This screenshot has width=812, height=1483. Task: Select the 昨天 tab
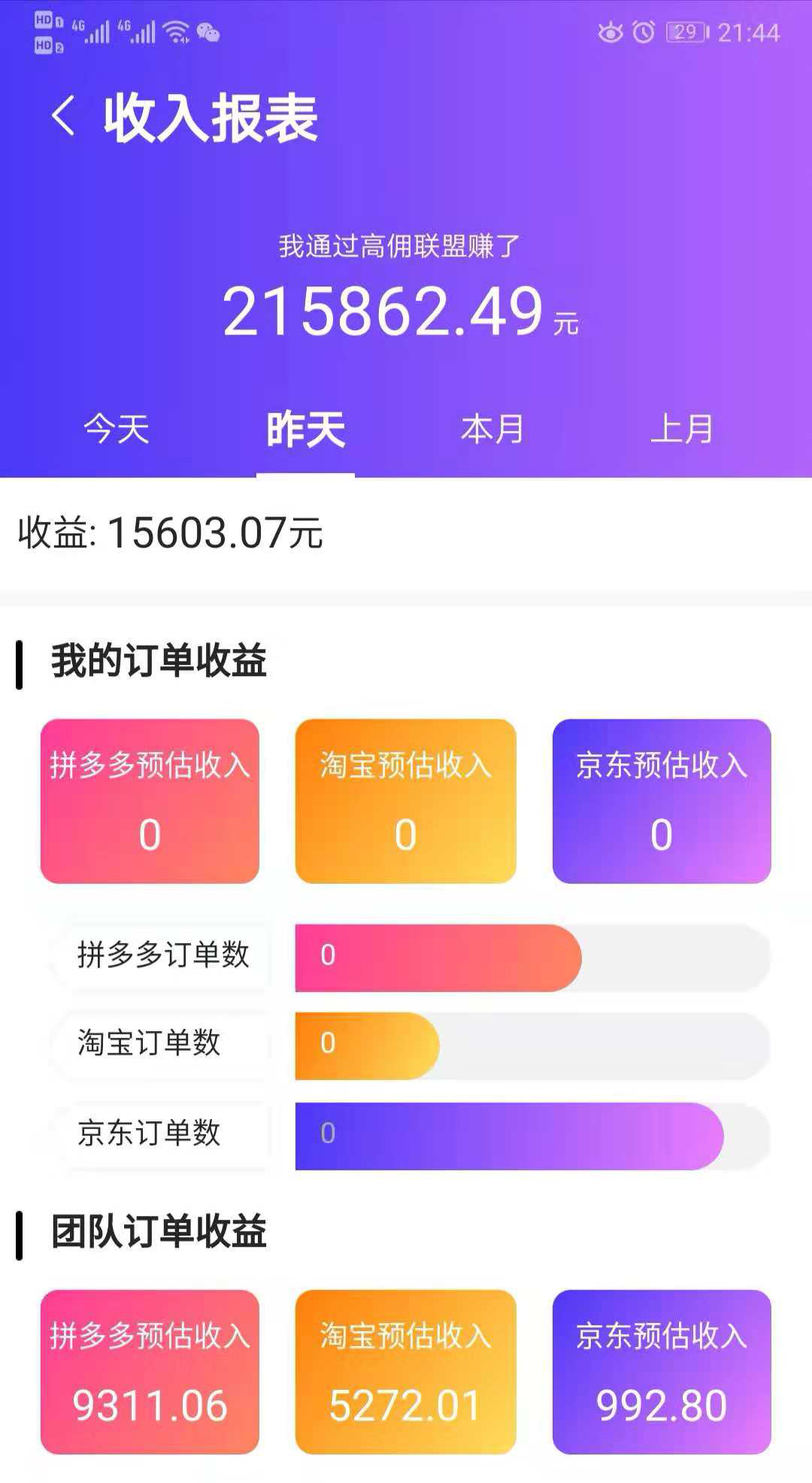point(306,429)
